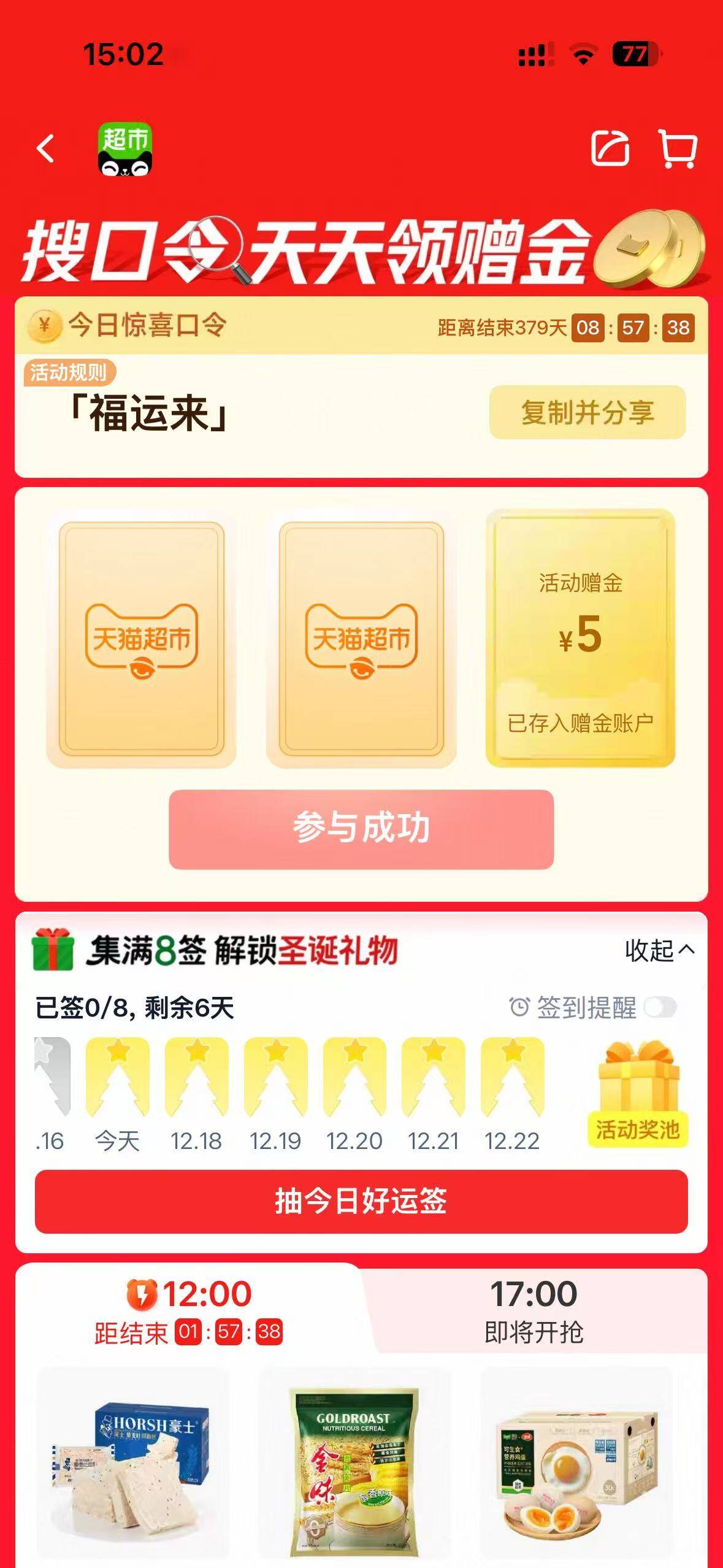
Task: Open the Tmall Supermarket logo
Action: pos(125,149)
